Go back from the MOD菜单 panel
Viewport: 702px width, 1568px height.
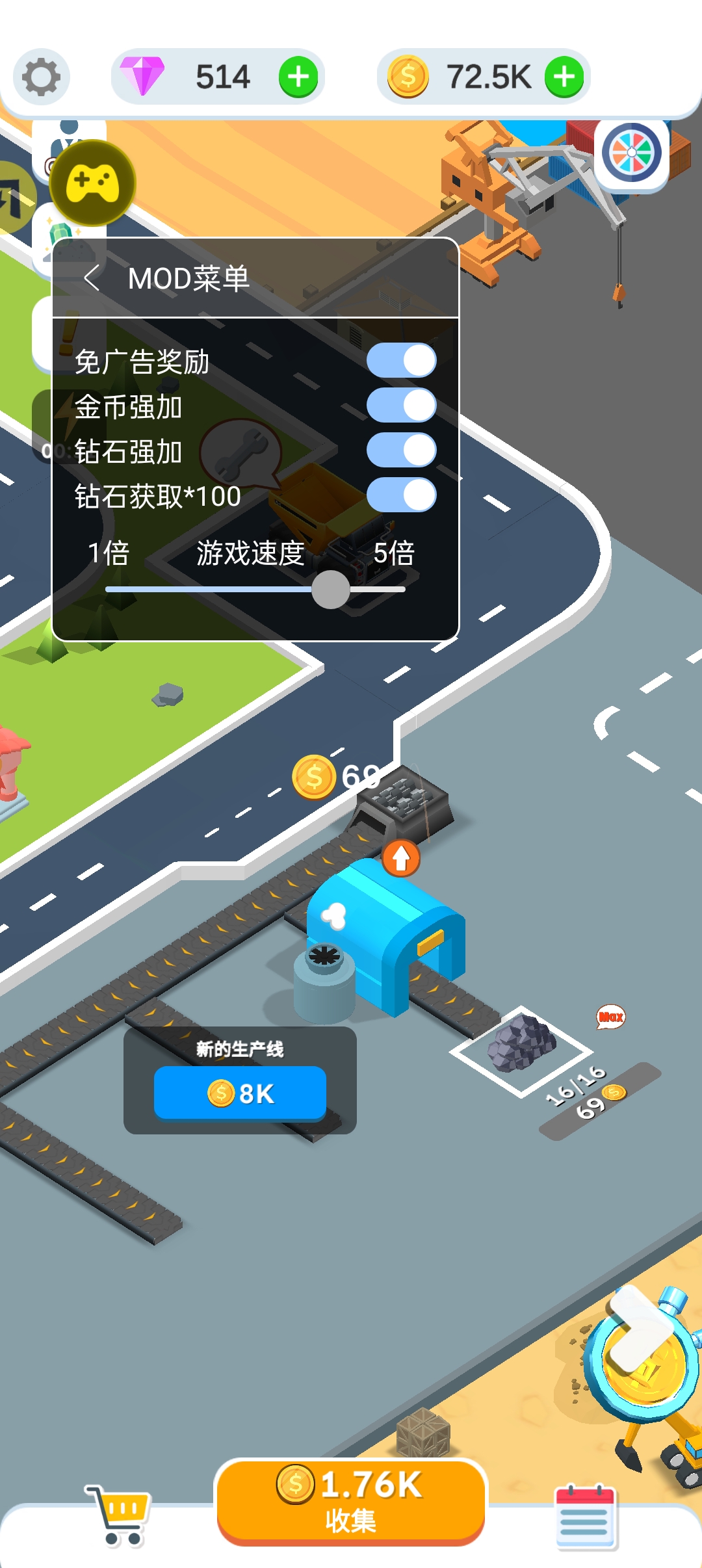tap(92, 278)
